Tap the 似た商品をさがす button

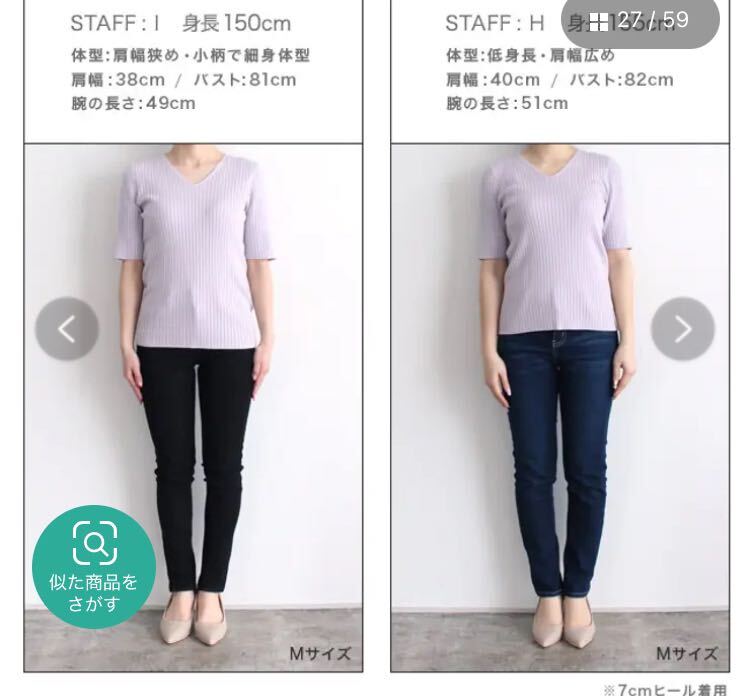[94, 567]
